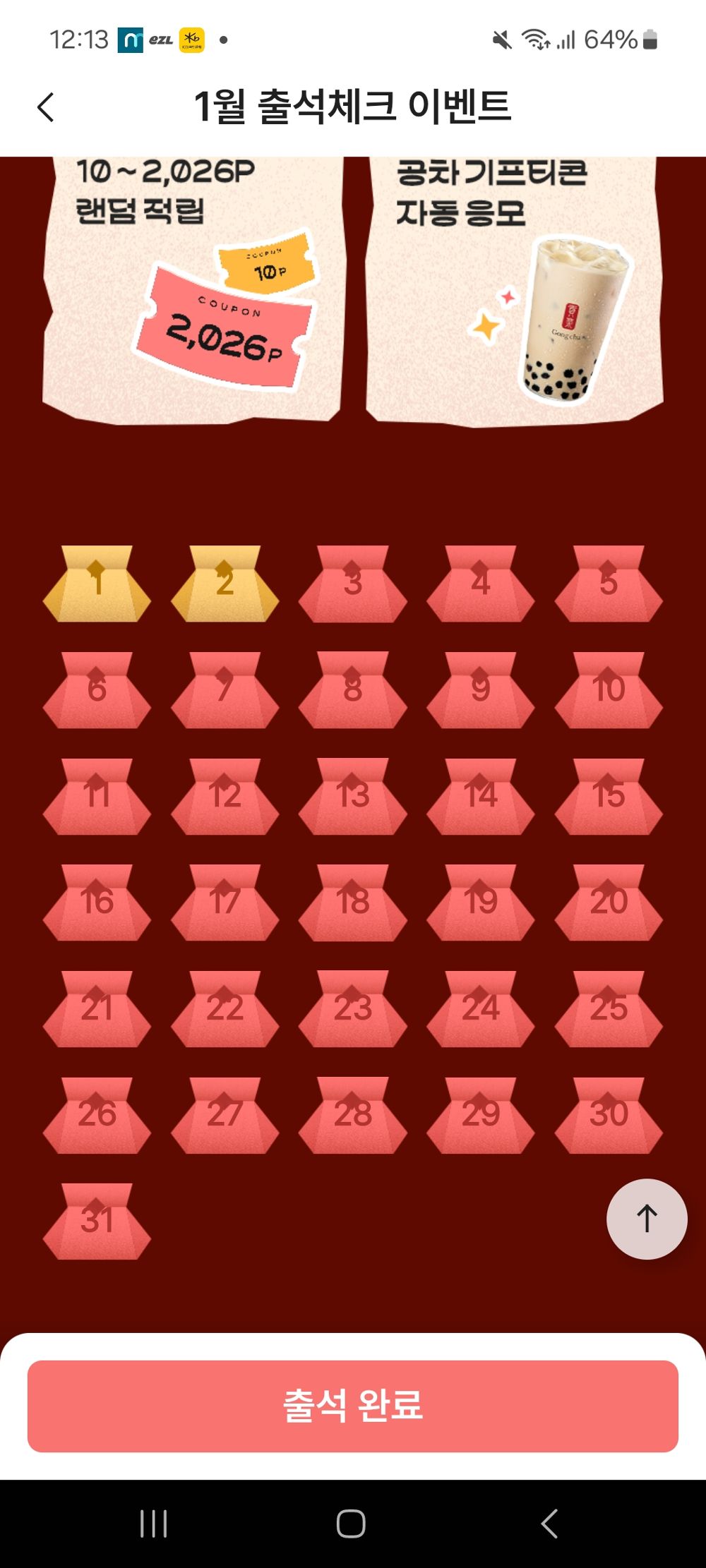Open system recent apps

(x=153, y=1524)
